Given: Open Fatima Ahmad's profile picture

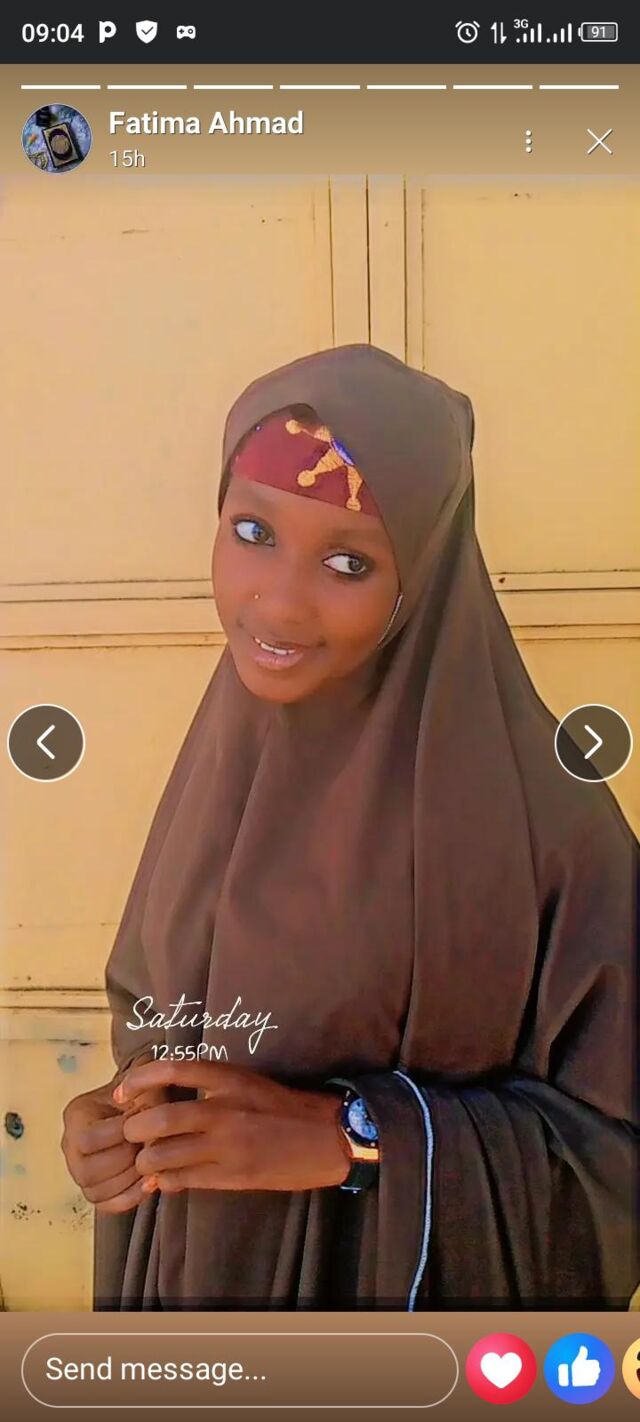Looking at the screenshot, I should [x=57, y=138].
